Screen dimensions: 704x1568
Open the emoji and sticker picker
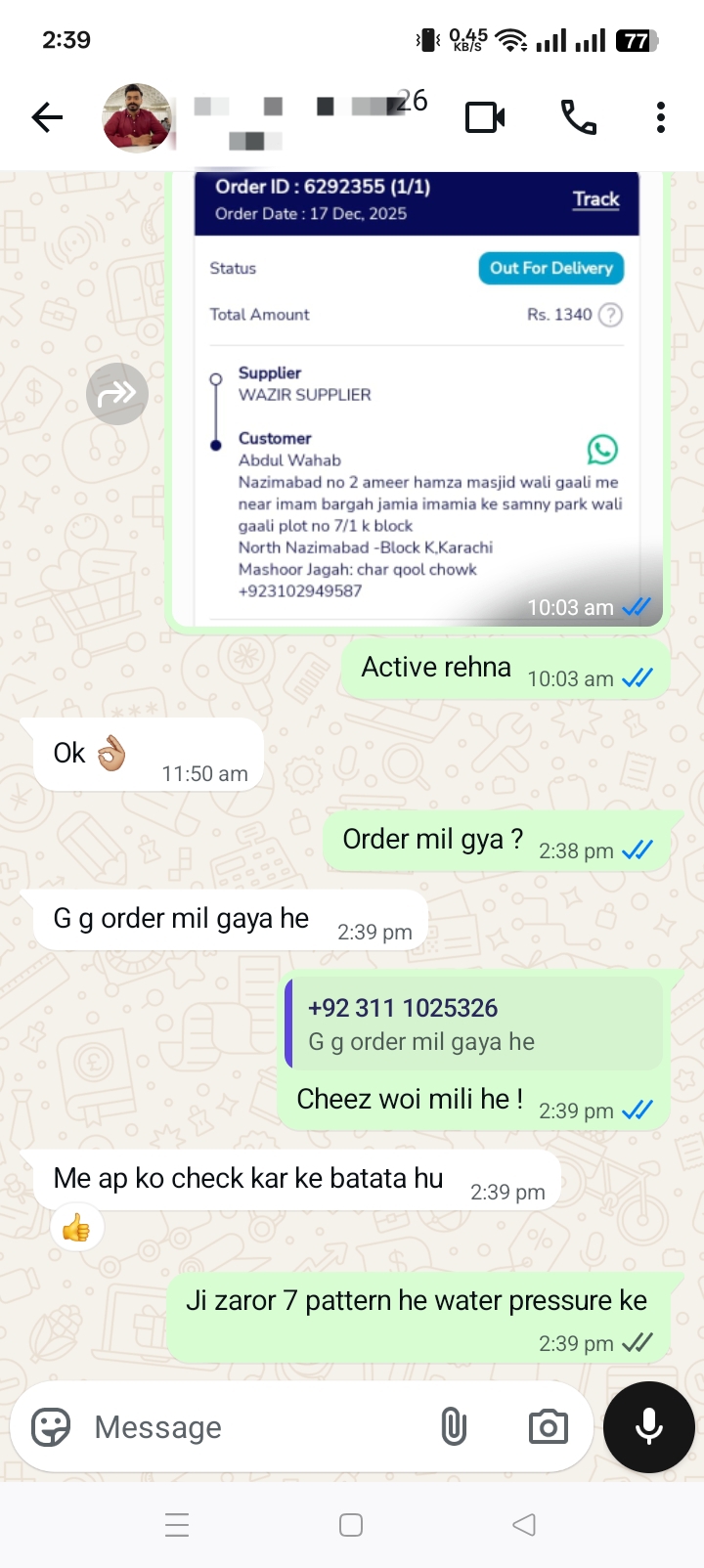coord(51,1427)
